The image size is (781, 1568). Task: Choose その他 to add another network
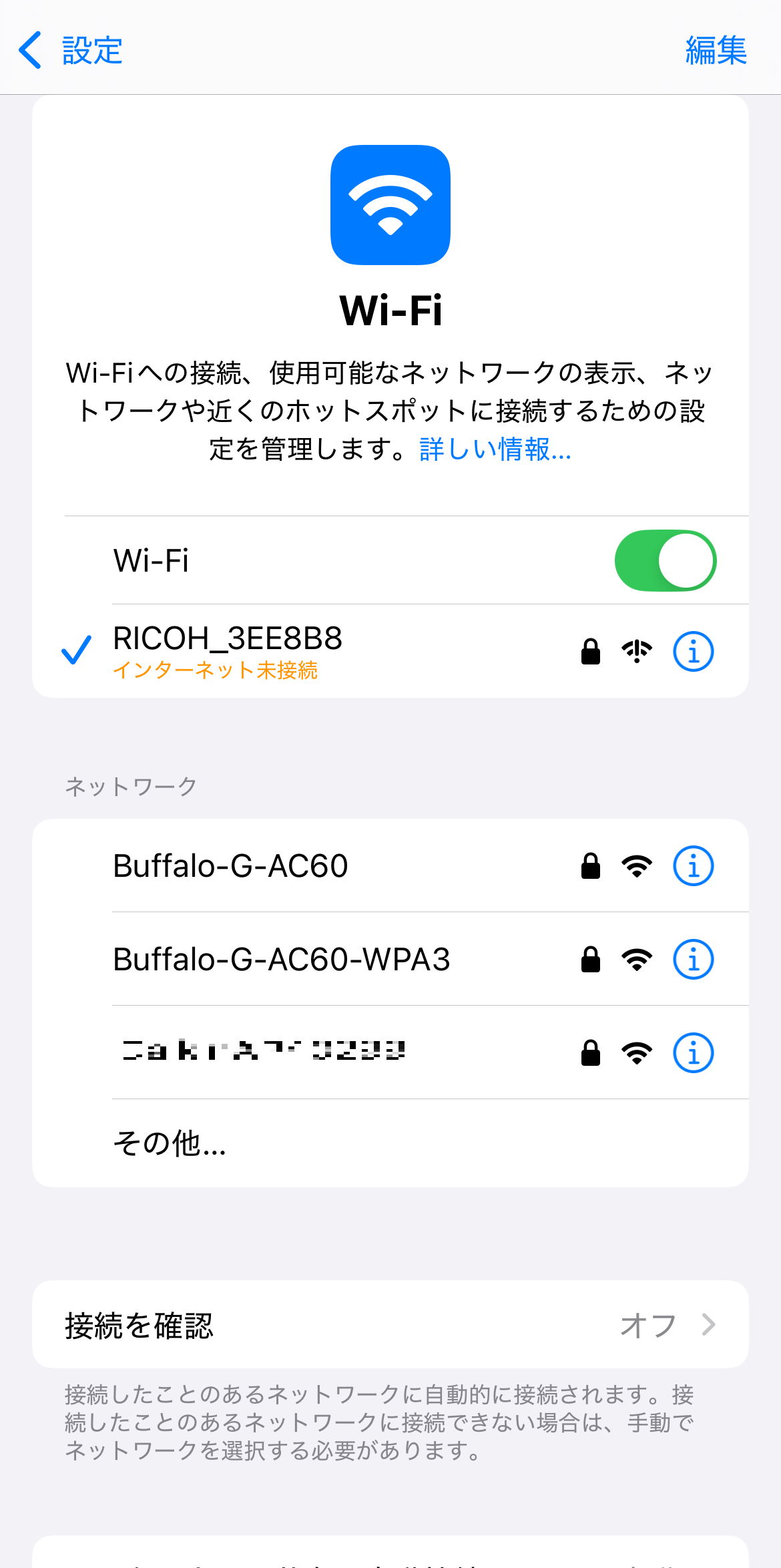170,1143
